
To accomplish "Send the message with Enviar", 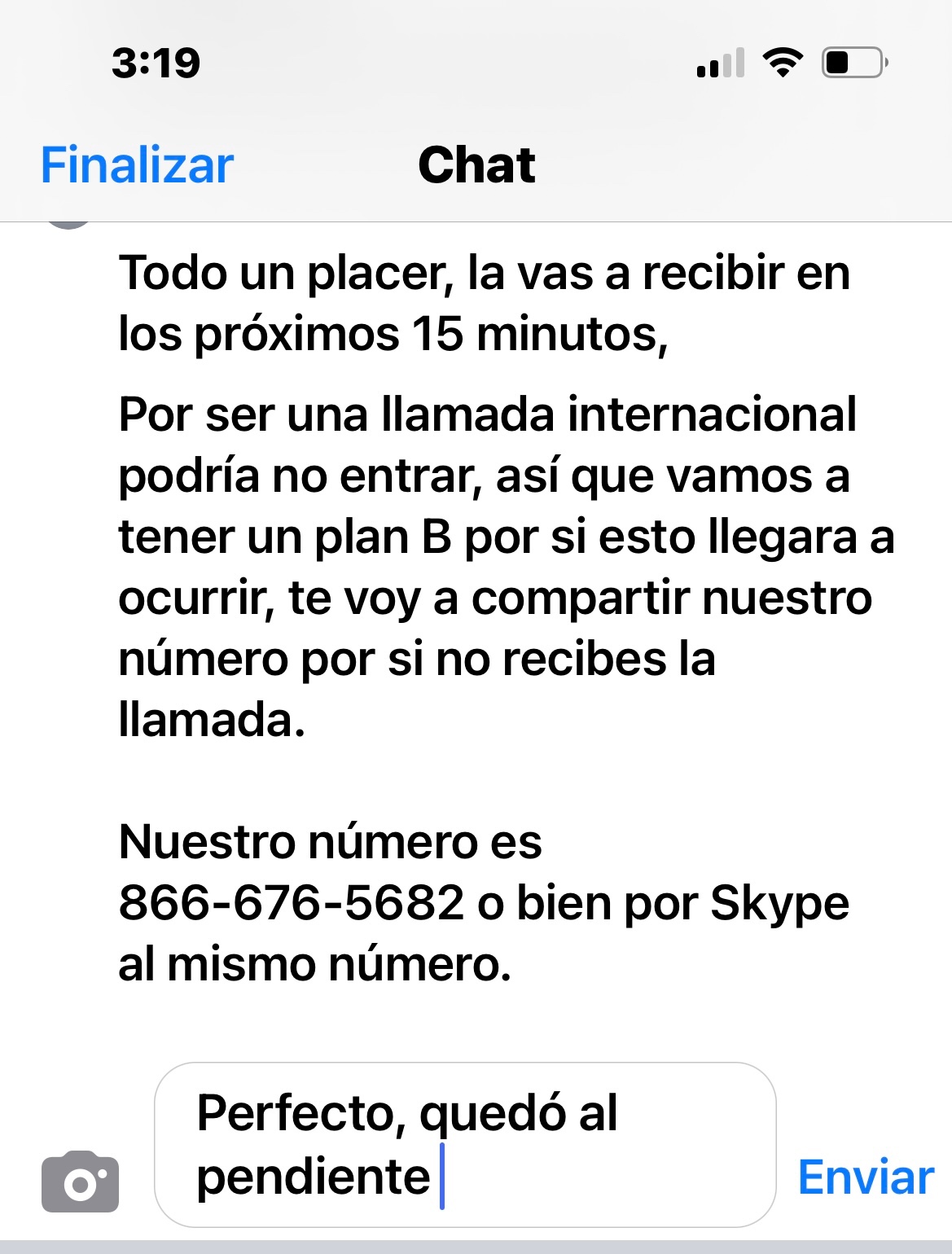I will coord(865,1177).
